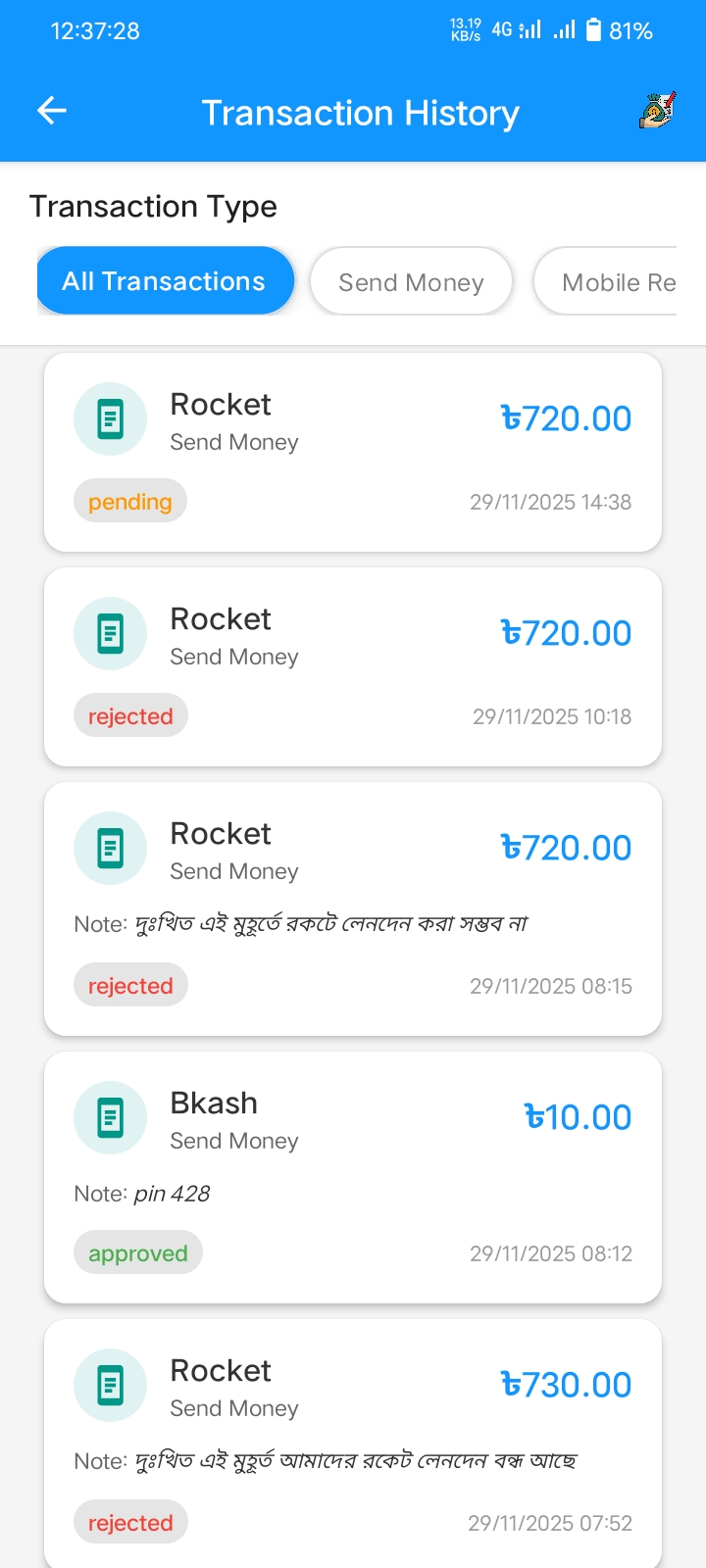706x1568 pixels.
Task: Select the All Transactions filter chip
Action: click(x=165, y=281)
